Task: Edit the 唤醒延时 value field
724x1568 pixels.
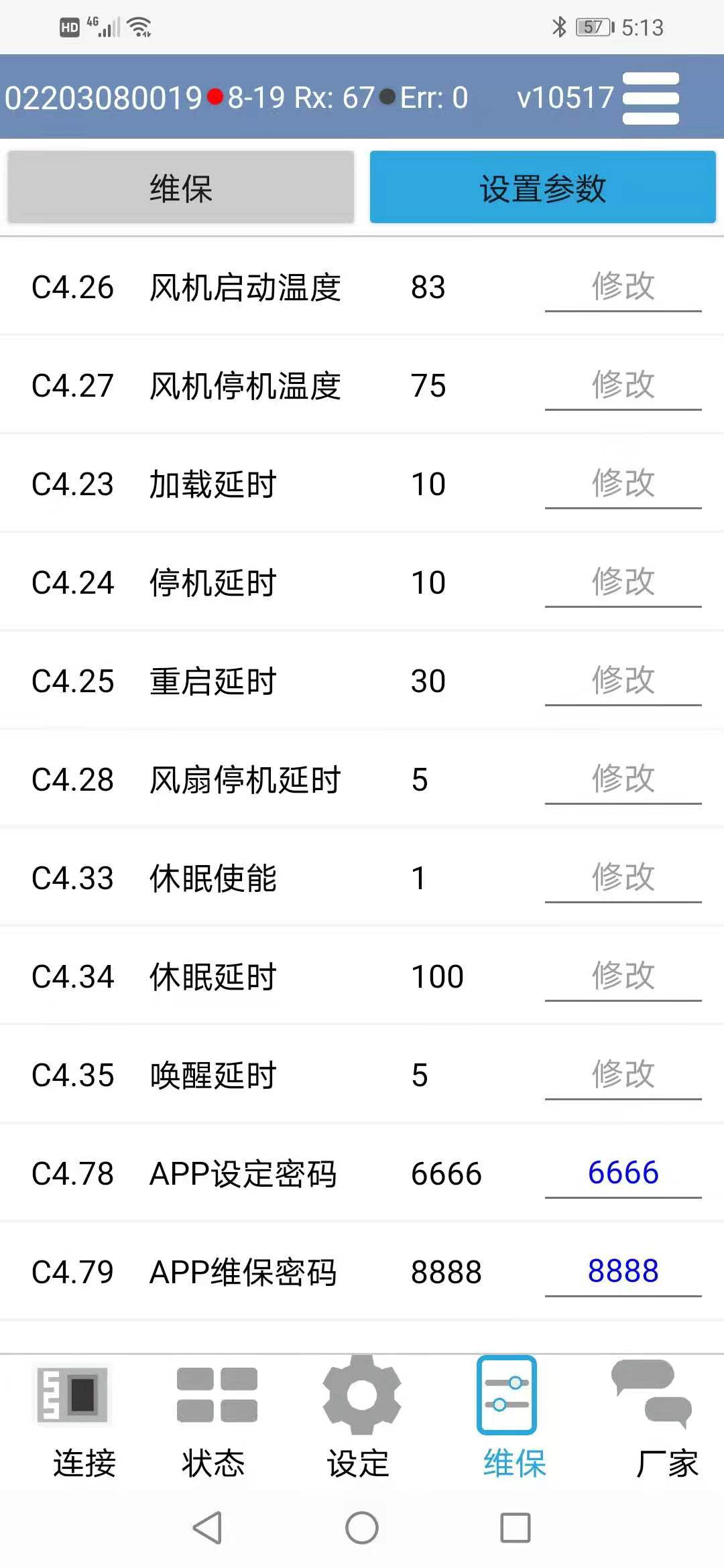Action: [623, 1075]
